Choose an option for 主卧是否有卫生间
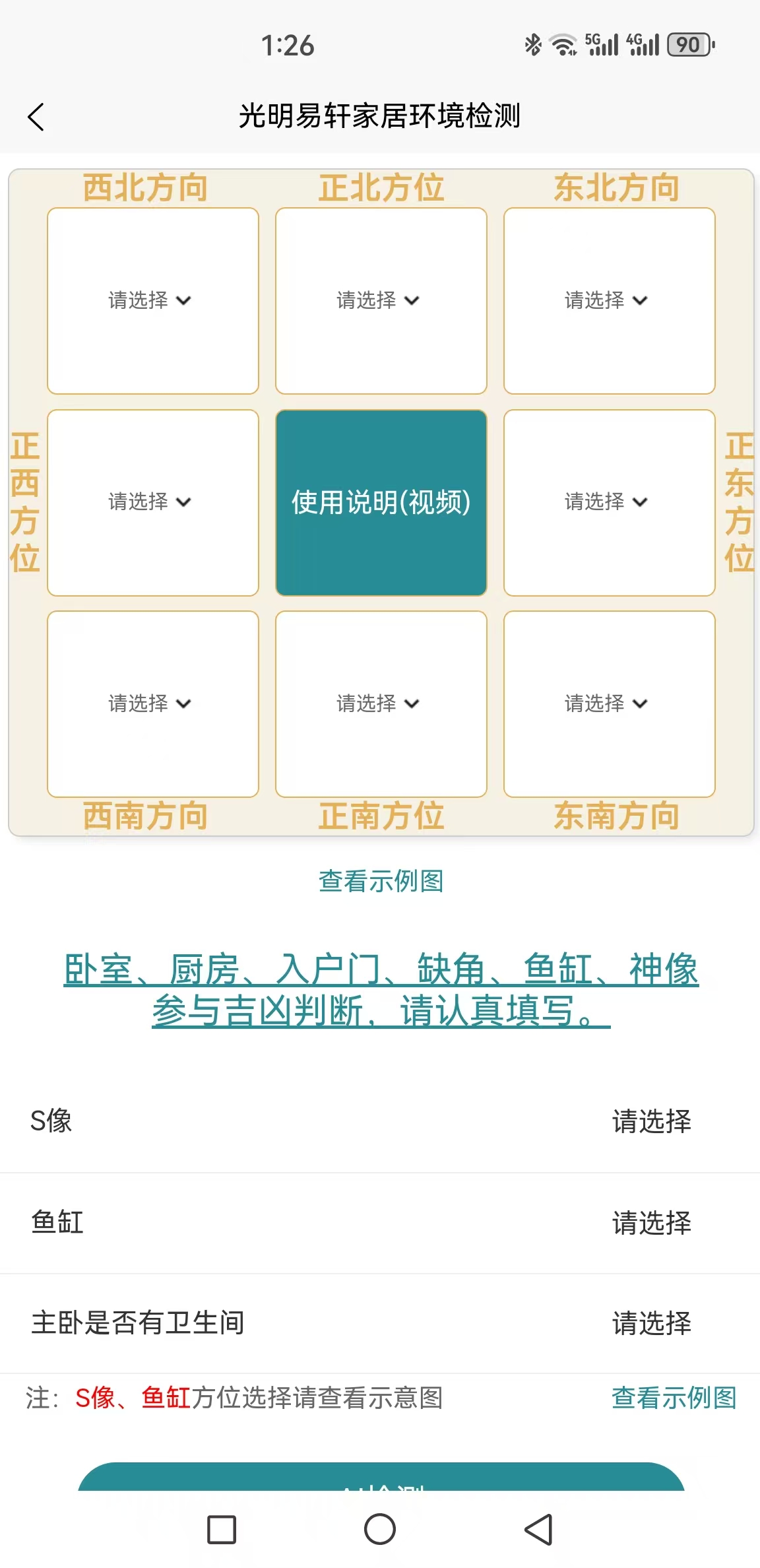 point(651,1323)
